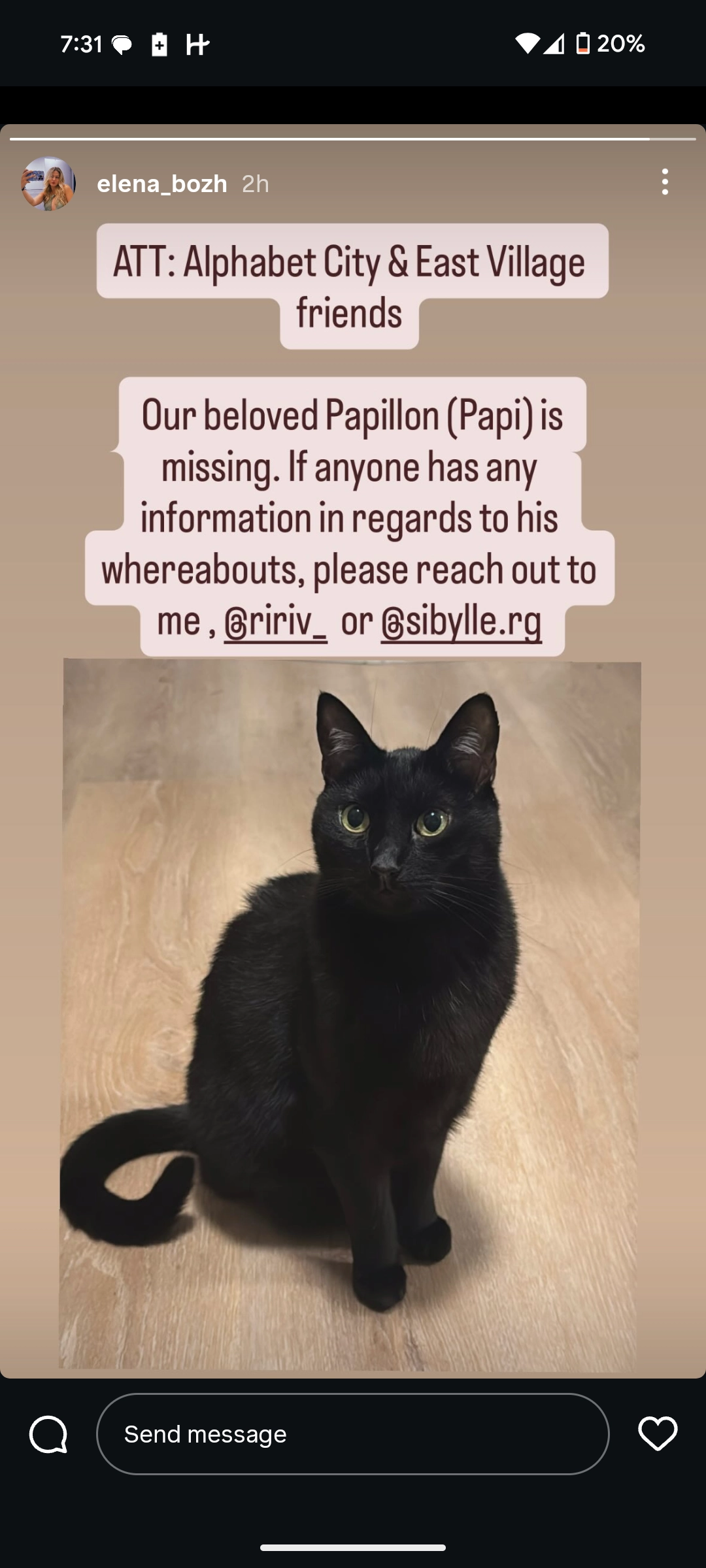Open the @ririv_ mention
This screenshot has height=1568, width=706.
pos(275,621)
